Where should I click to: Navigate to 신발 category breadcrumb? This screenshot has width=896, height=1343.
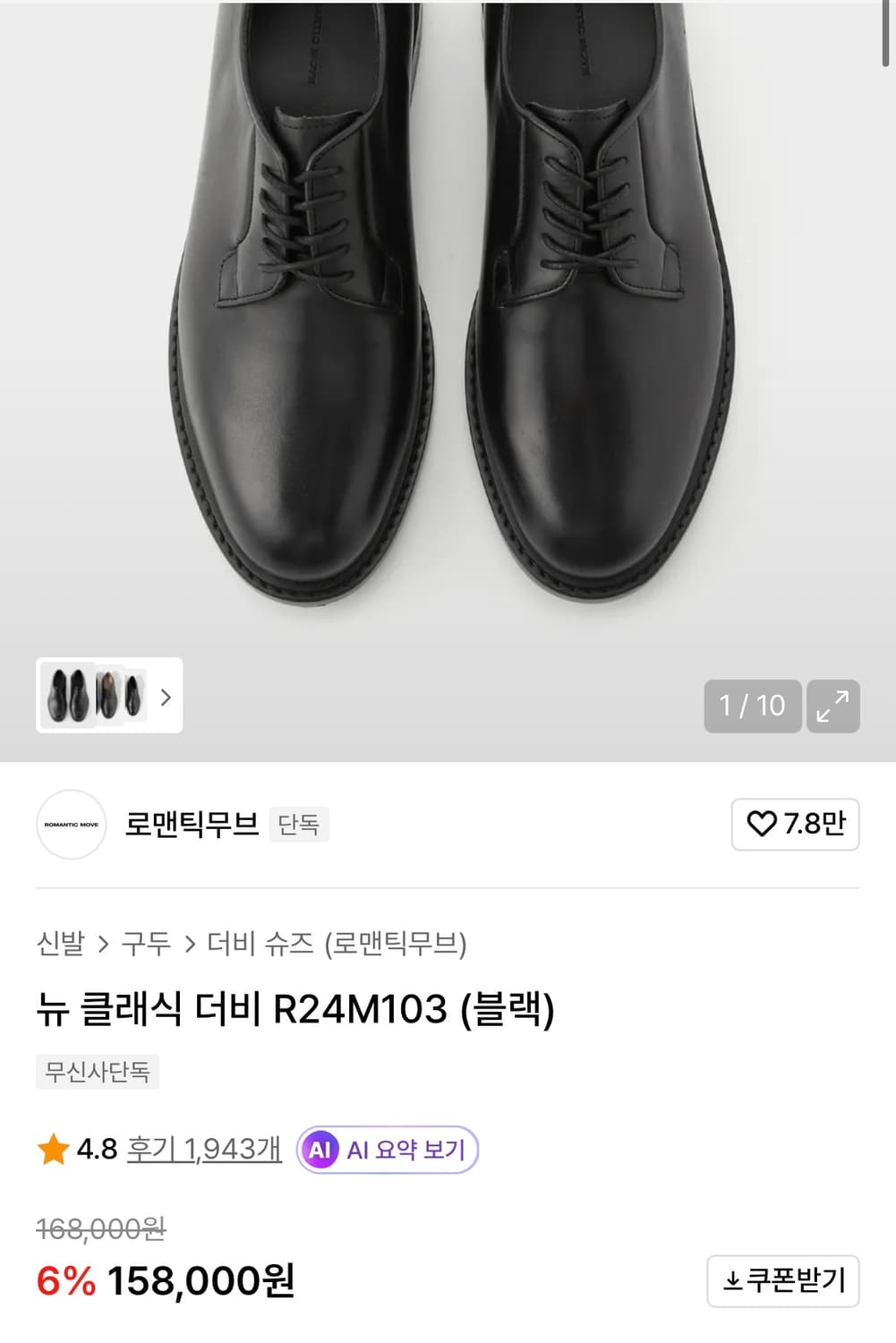point(63,943)
